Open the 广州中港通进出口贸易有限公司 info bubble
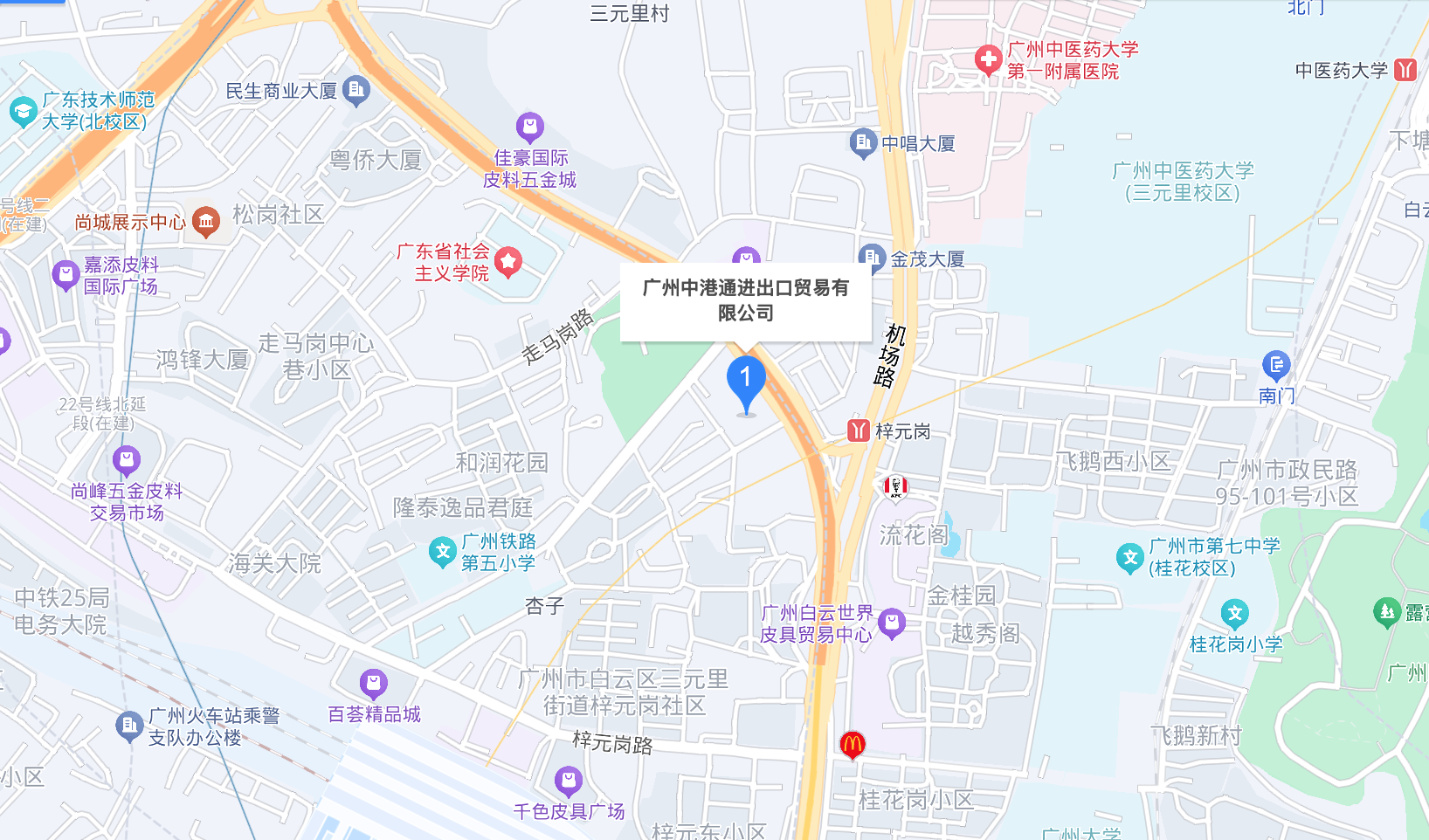1429x840 pixels. pyautogui.click(x=745, y=300)
